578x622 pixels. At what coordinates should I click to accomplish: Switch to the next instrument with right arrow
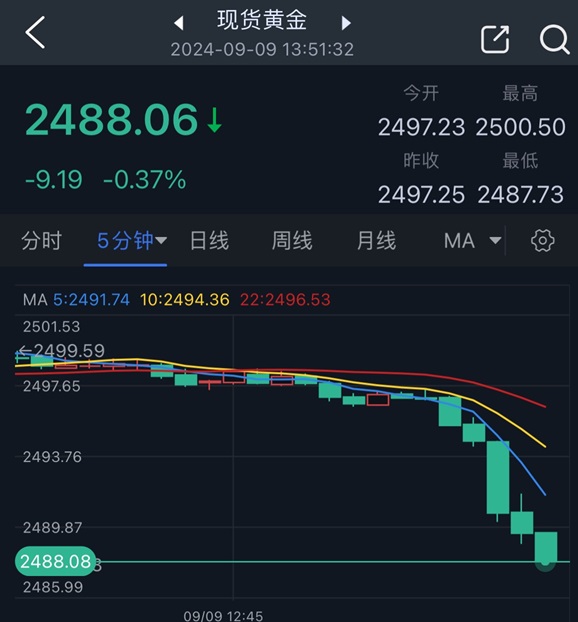346,23
